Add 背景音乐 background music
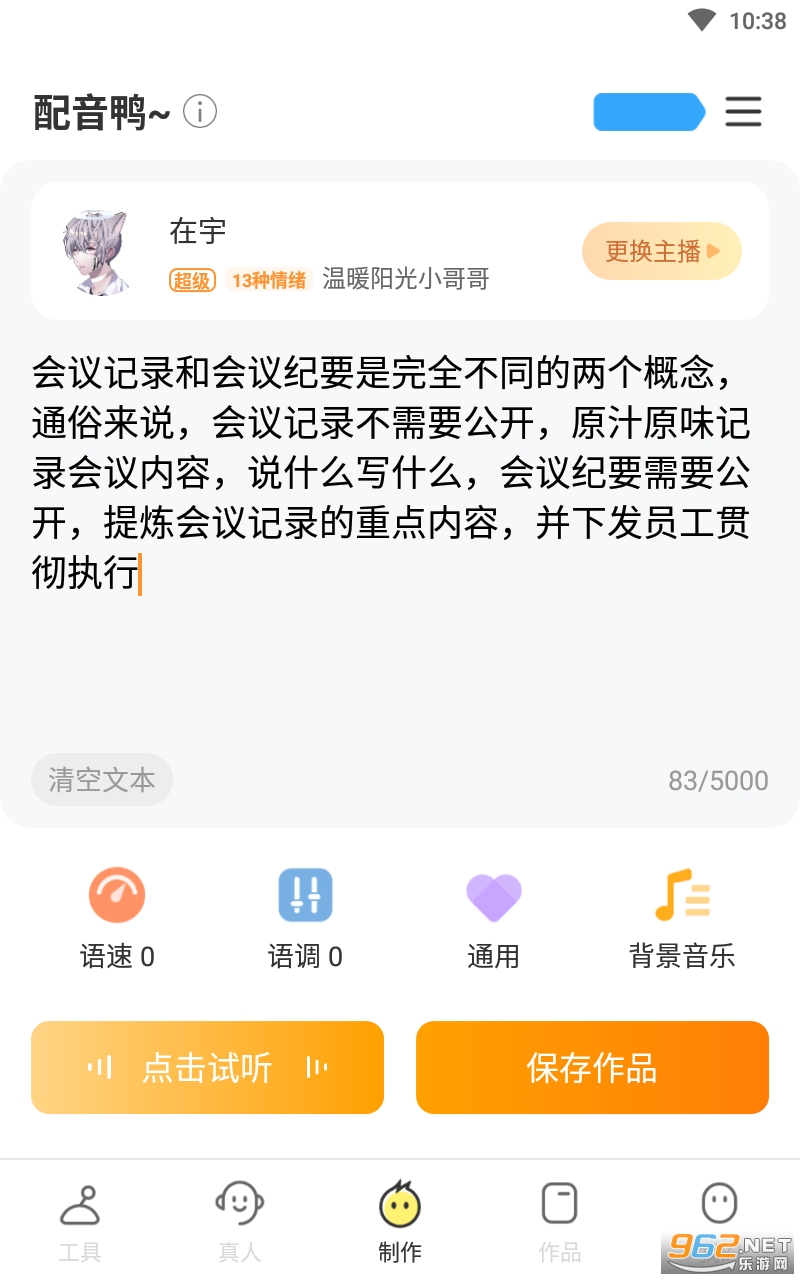The width and height of the screenshot is (800, 1280). [x=682, y=917]
